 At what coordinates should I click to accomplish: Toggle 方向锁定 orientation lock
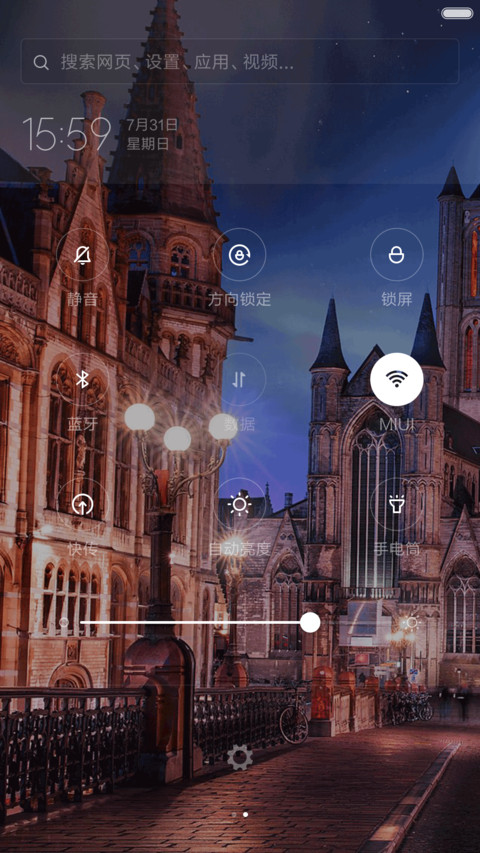point(239,255)
